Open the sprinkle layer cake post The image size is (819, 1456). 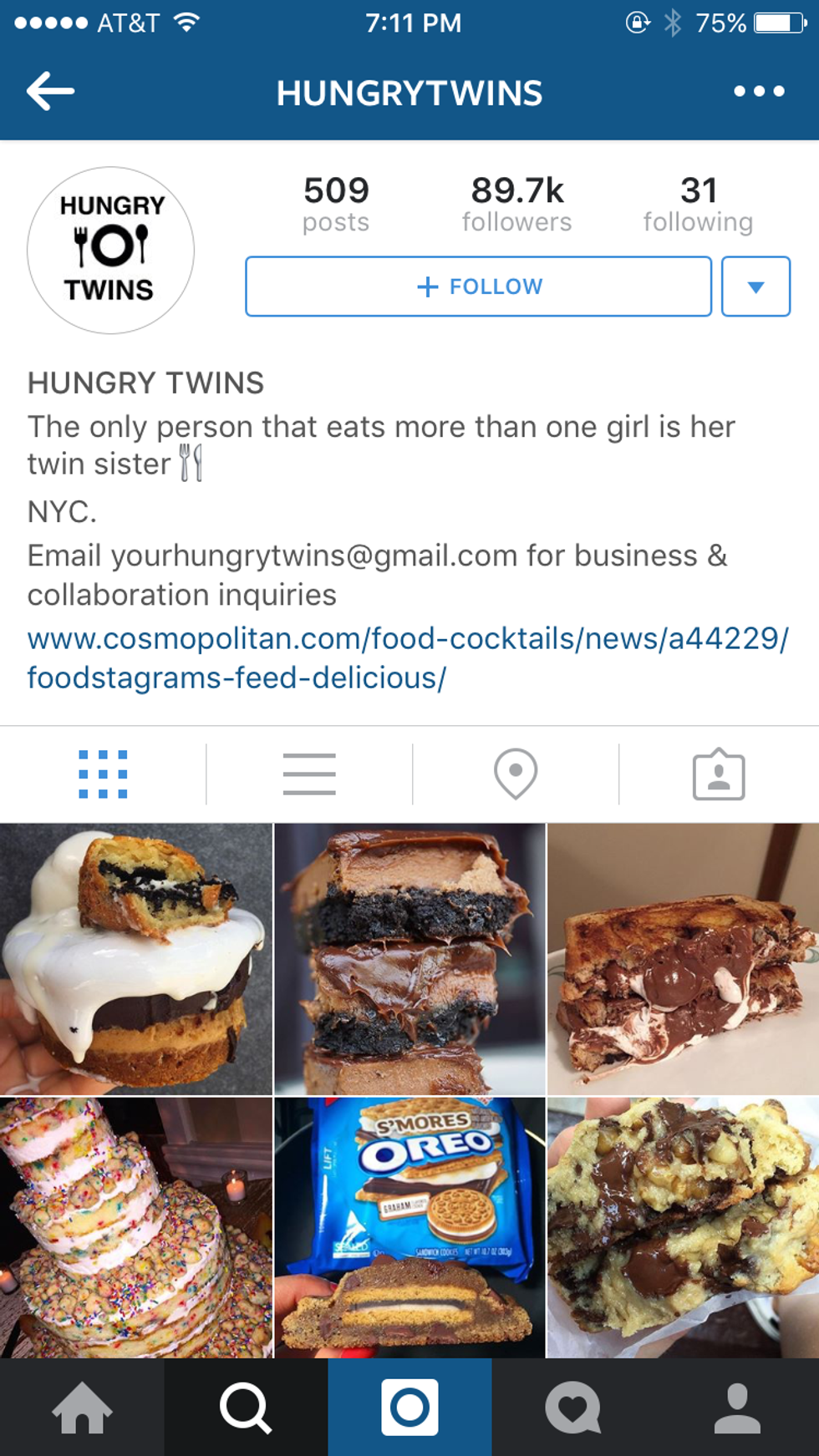(135, 1226)
